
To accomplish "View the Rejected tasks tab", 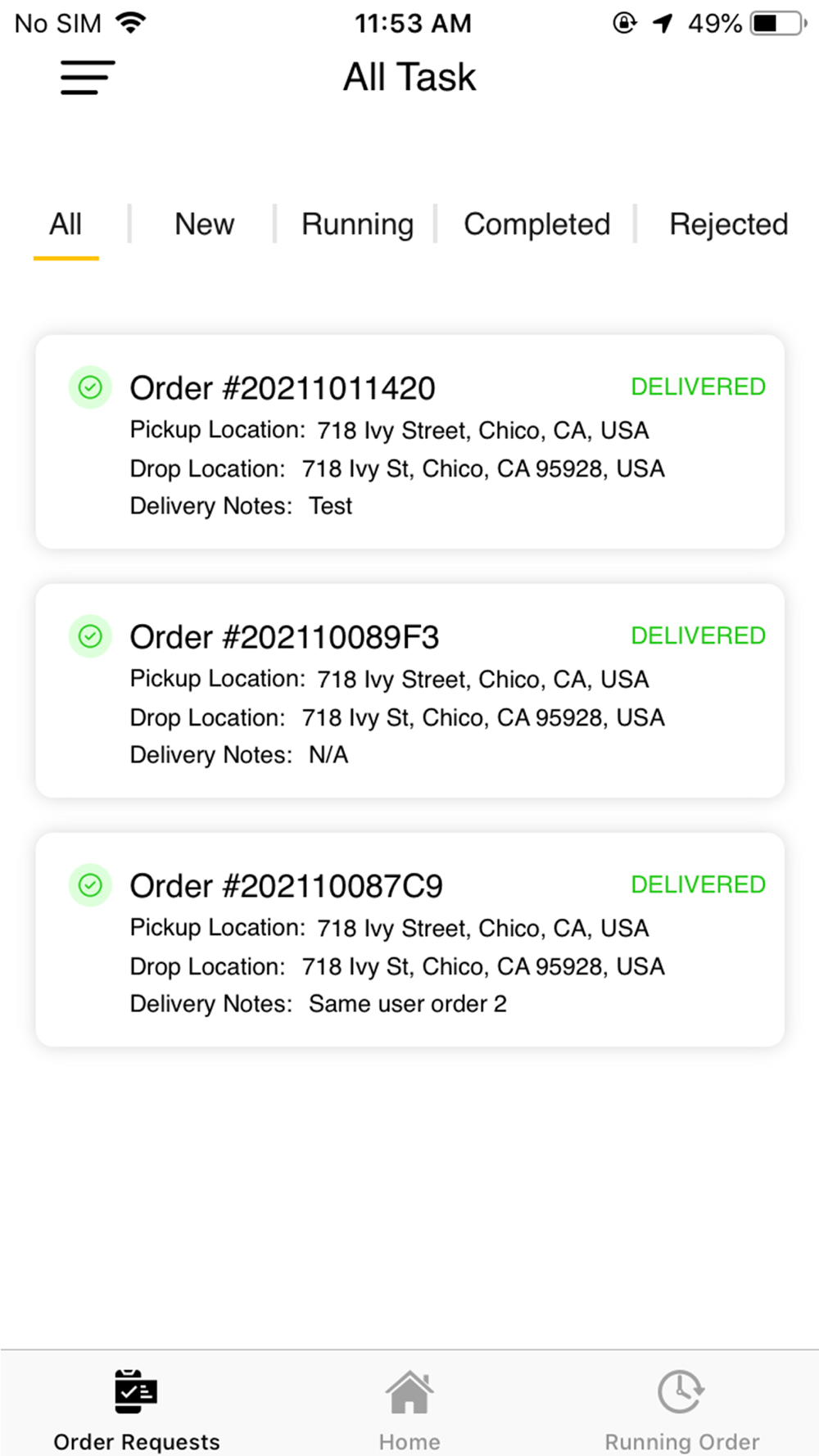I will (x=728, y=224).
